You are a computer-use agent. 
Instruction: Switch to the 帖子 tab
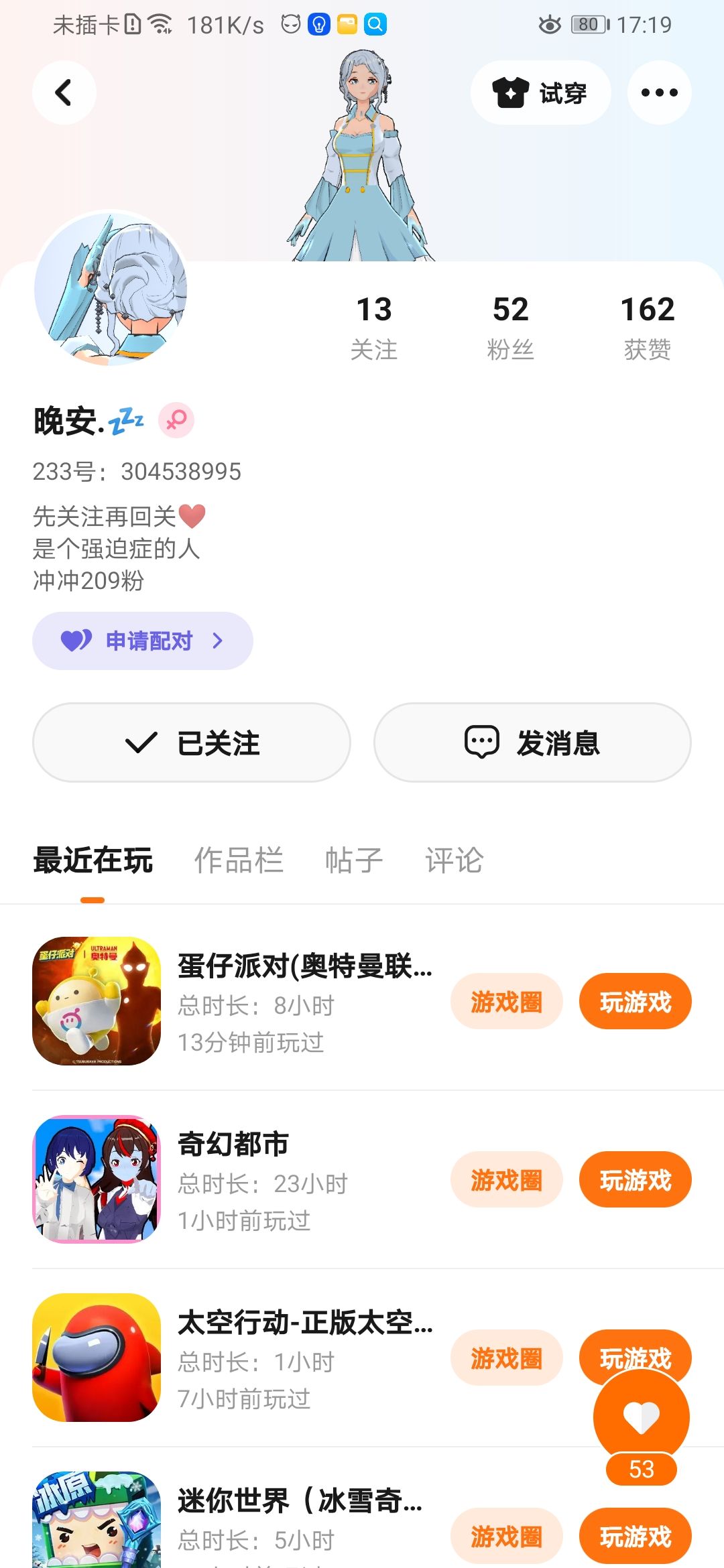(x=354, y=860)
